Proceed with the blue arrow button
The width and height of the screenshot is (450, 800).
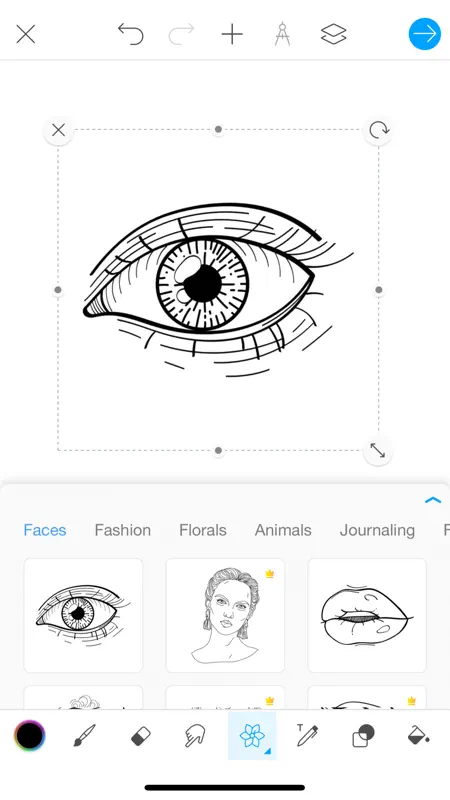[424, 34]
